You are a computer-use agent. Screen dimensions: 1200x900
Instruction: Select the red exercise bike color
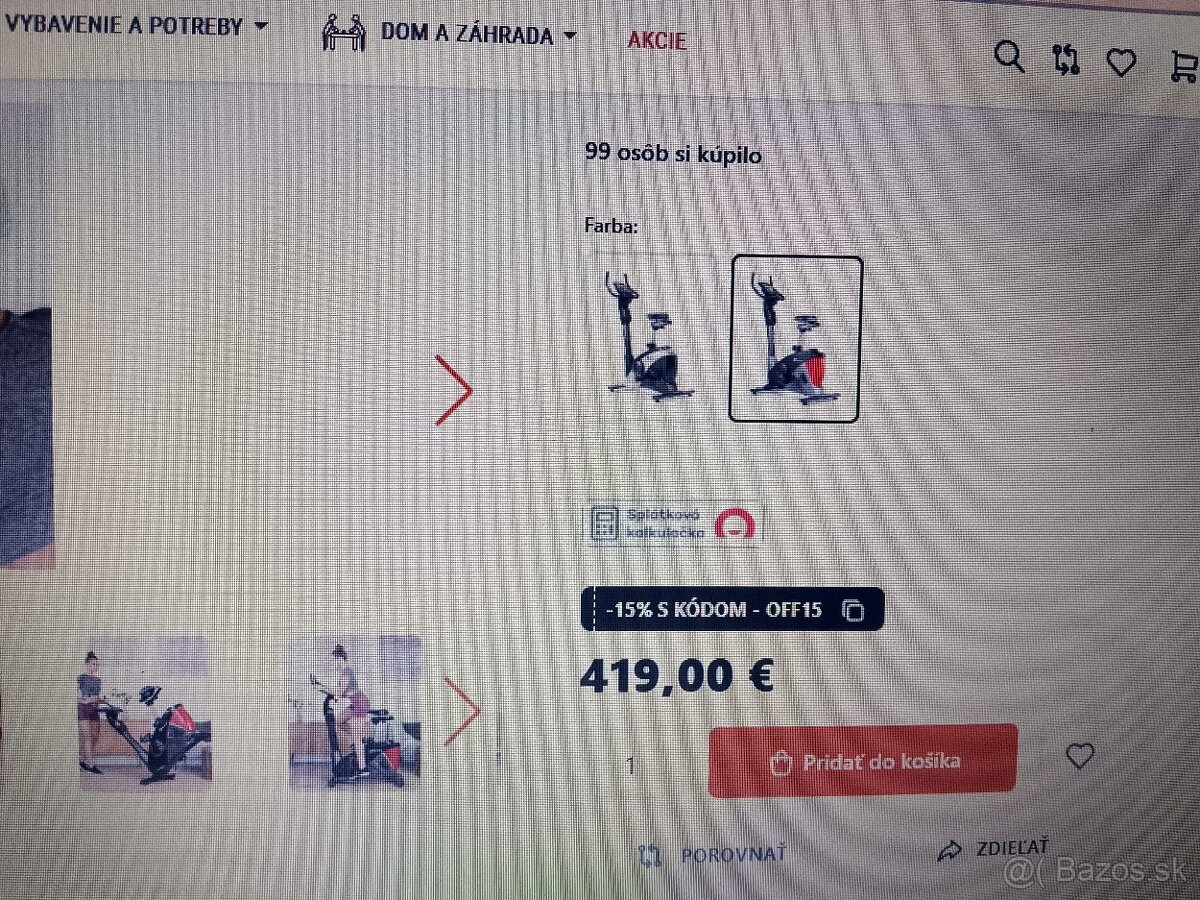click(x=796, y=340)
